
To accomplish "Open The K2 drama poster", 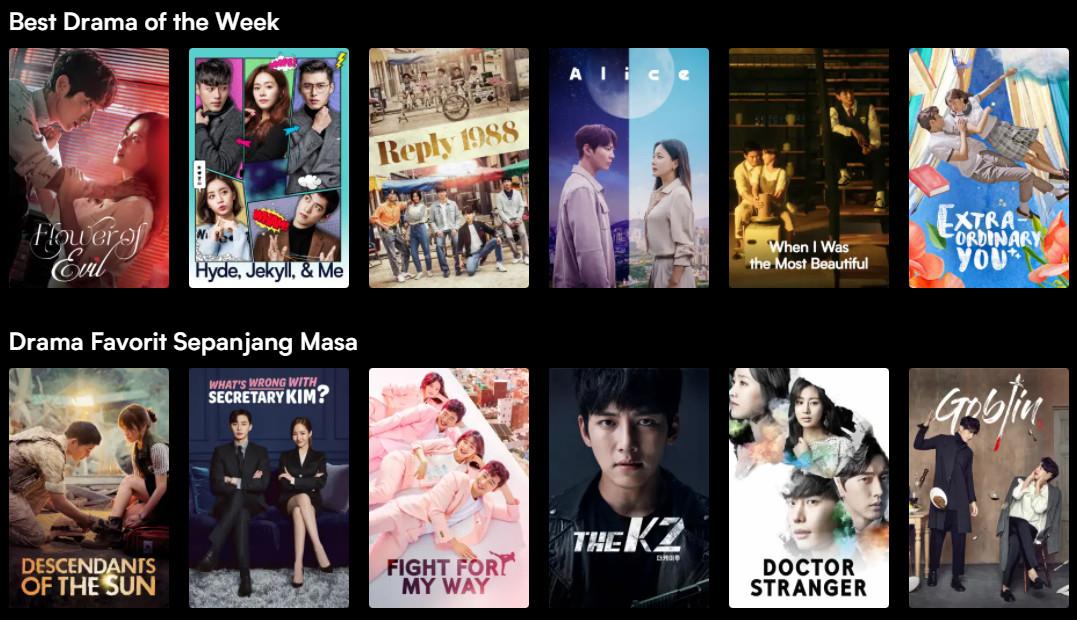I will point(629,488).
